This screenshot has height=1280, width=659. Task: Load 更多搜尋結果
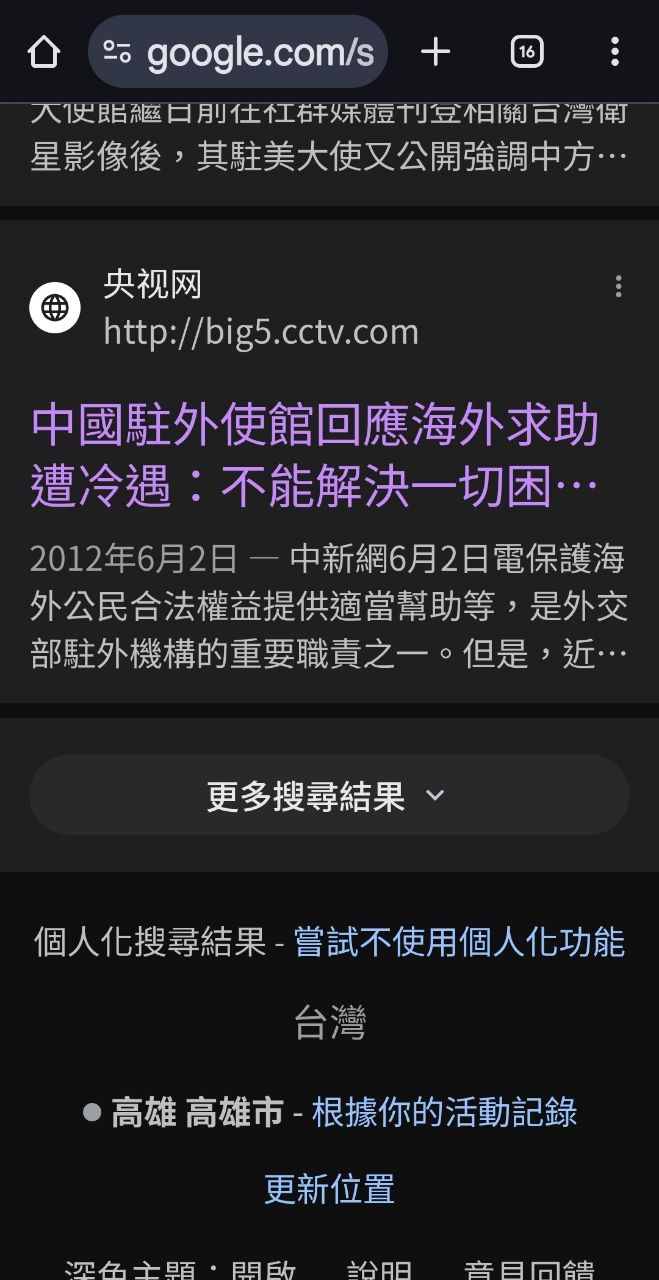[x=328, y=796]
